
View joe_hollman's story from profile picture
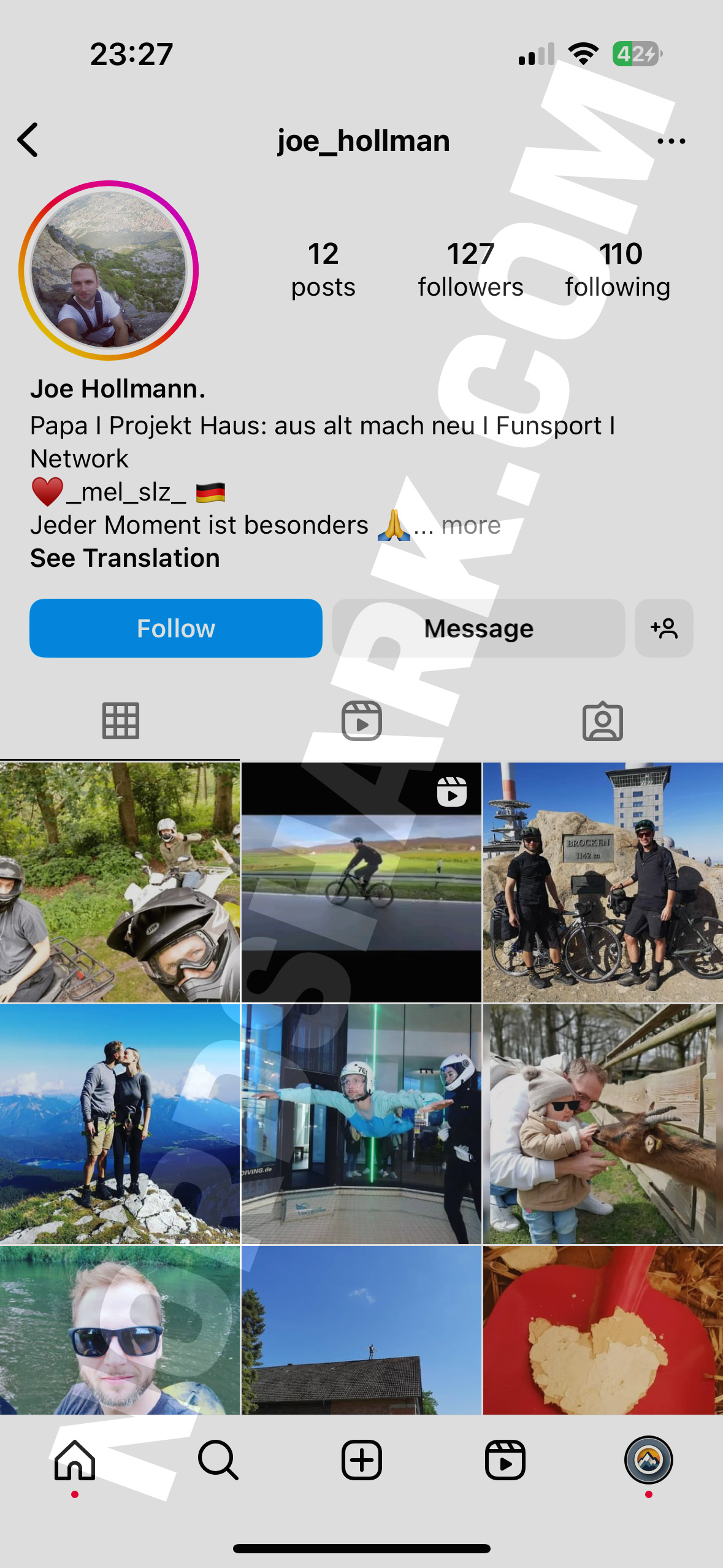point(109,270)
